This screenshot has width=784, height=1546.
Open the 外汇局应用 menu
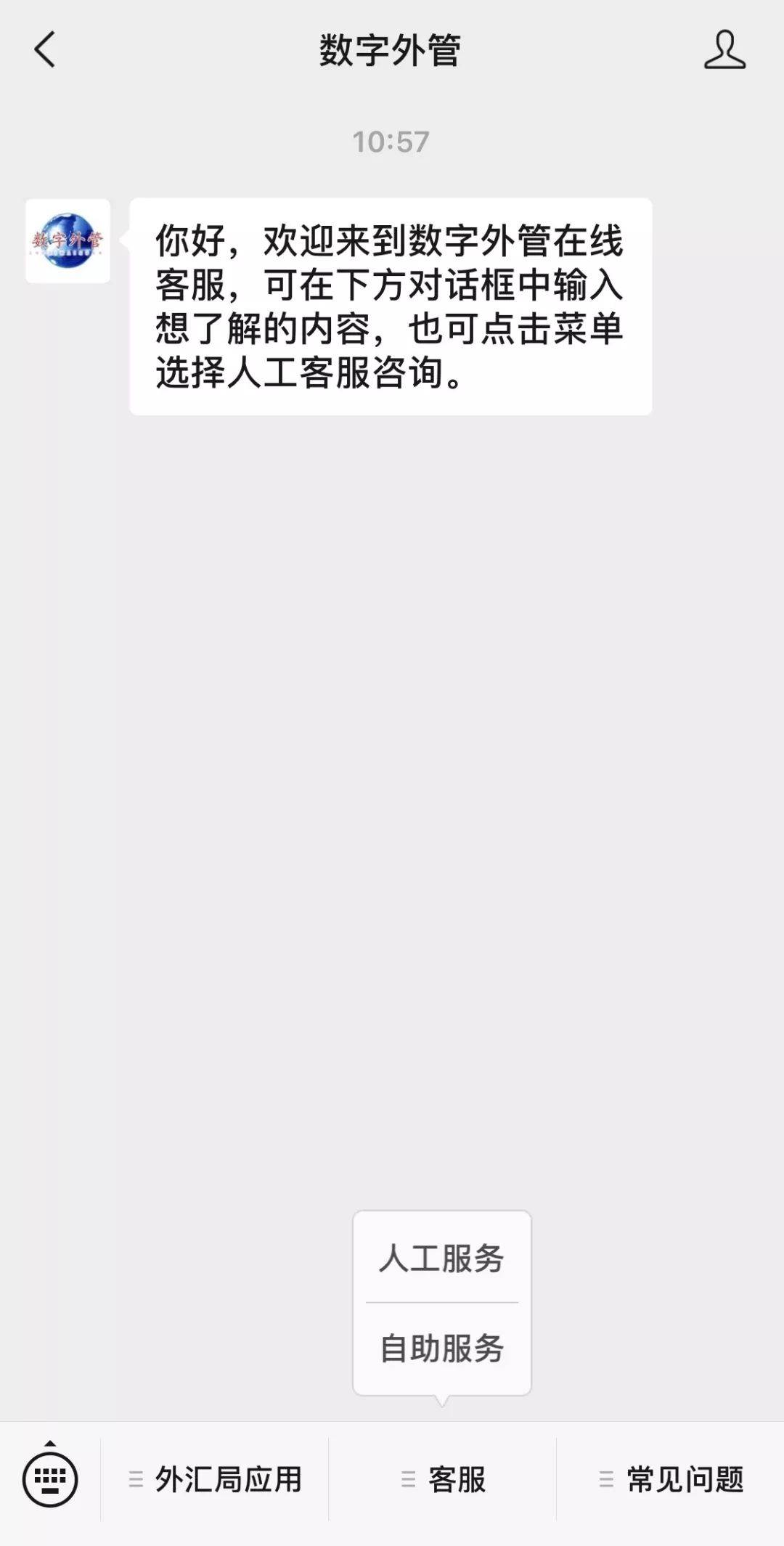[215, 1479]
